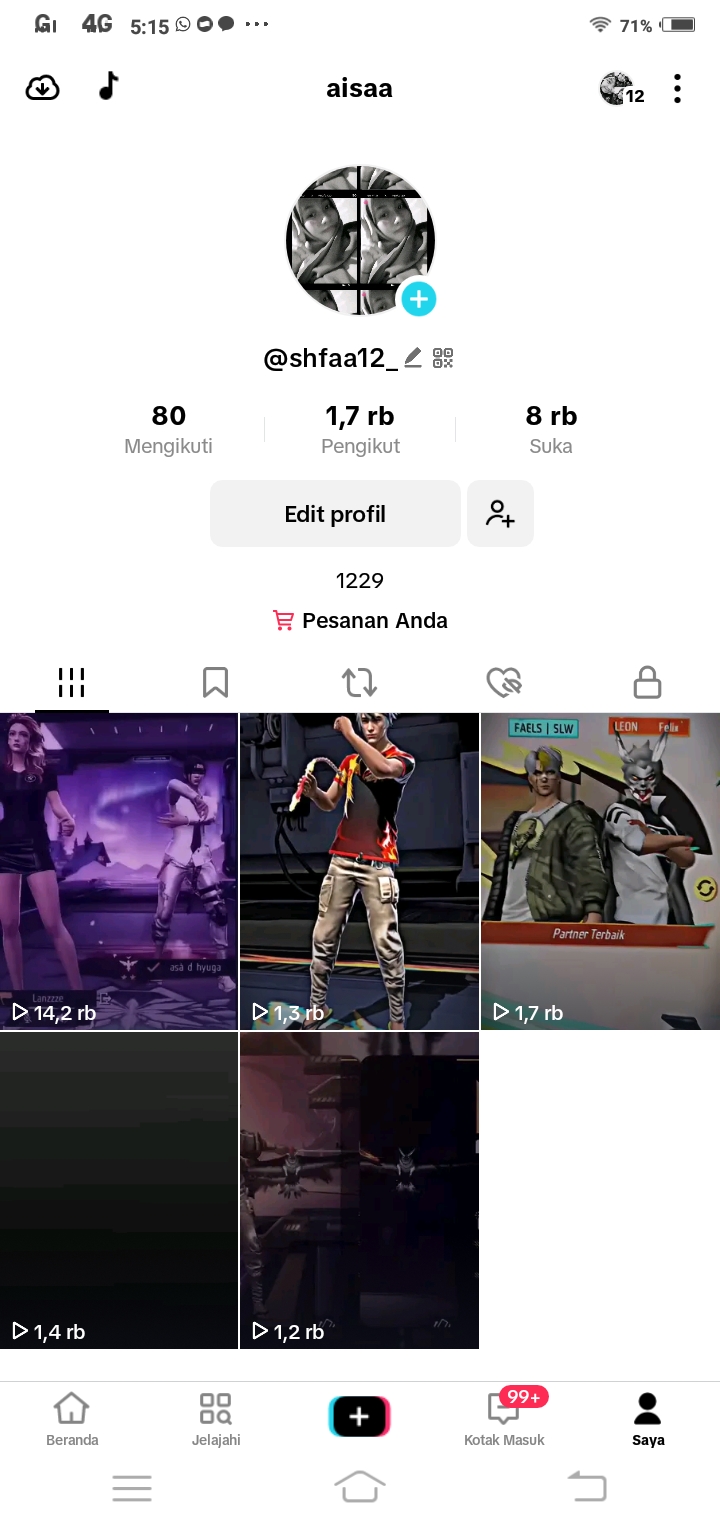This screenshot has width=720, height=1520.
Task: Open Kotak Masuk inbox
Action: coord(504,1420)
